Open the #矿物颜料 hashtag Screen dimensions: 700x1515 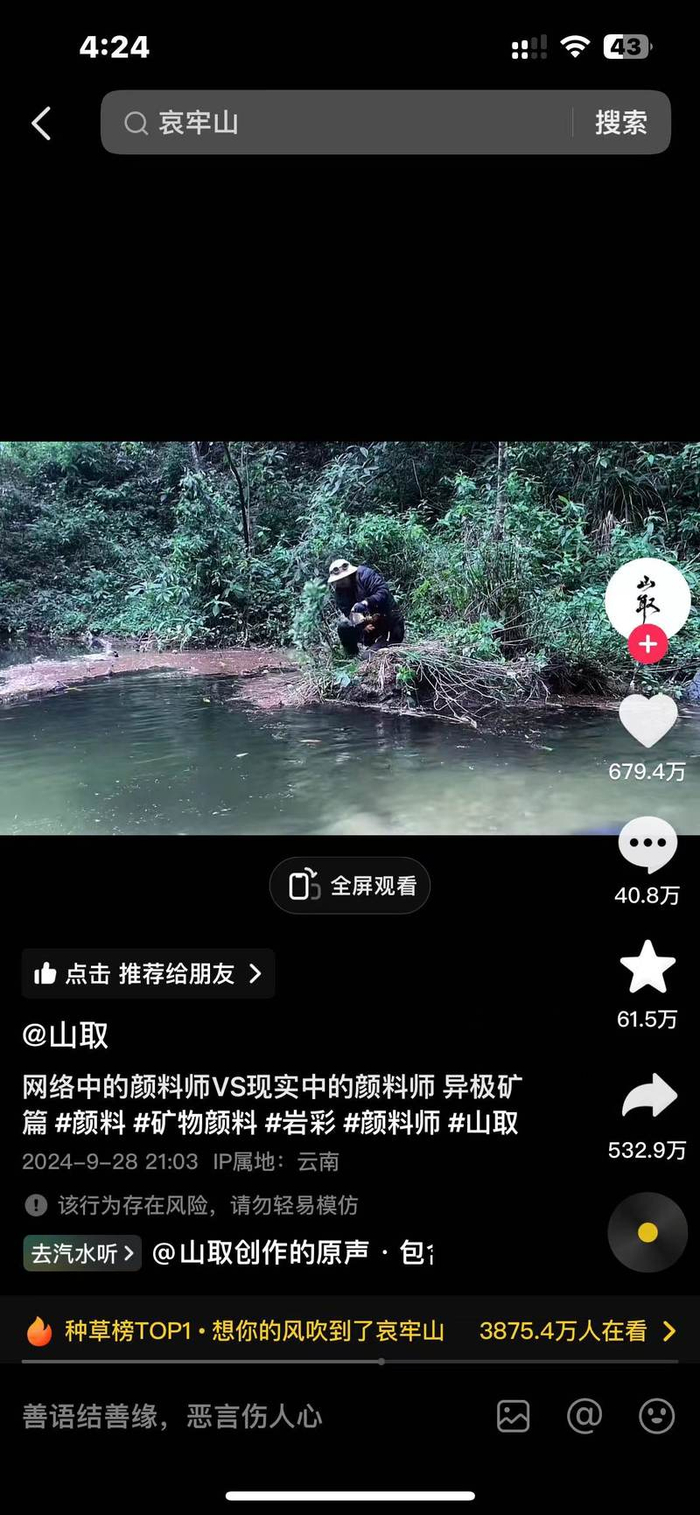(x=195, y=1123)
